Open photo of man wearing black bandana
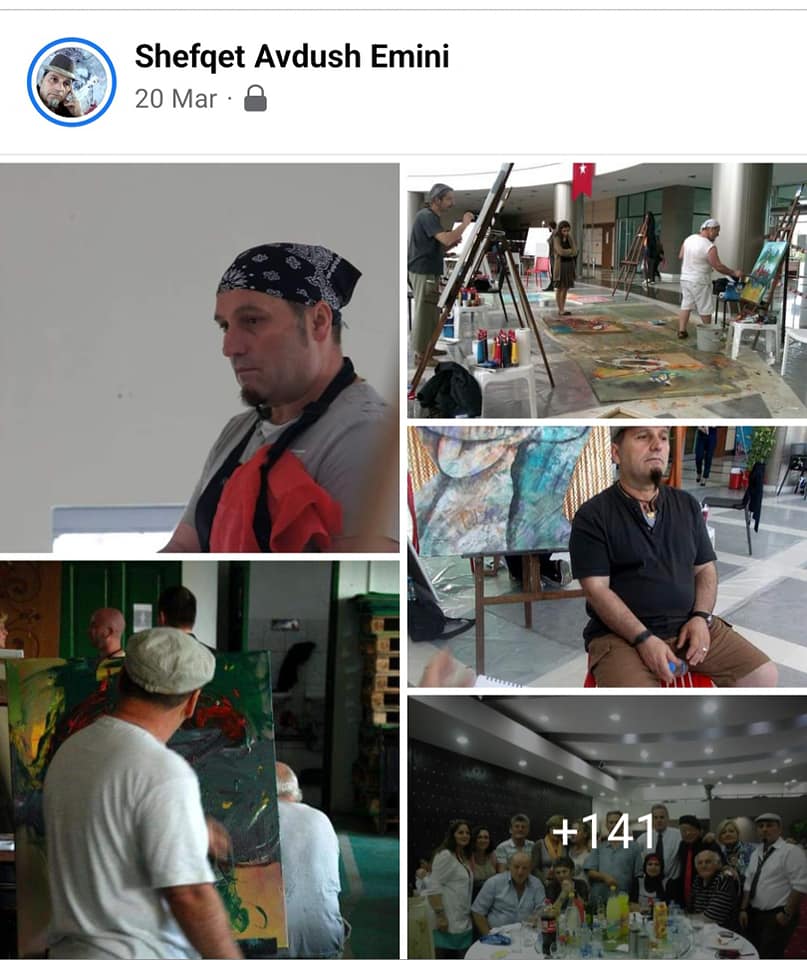 (x=199, y=357)
